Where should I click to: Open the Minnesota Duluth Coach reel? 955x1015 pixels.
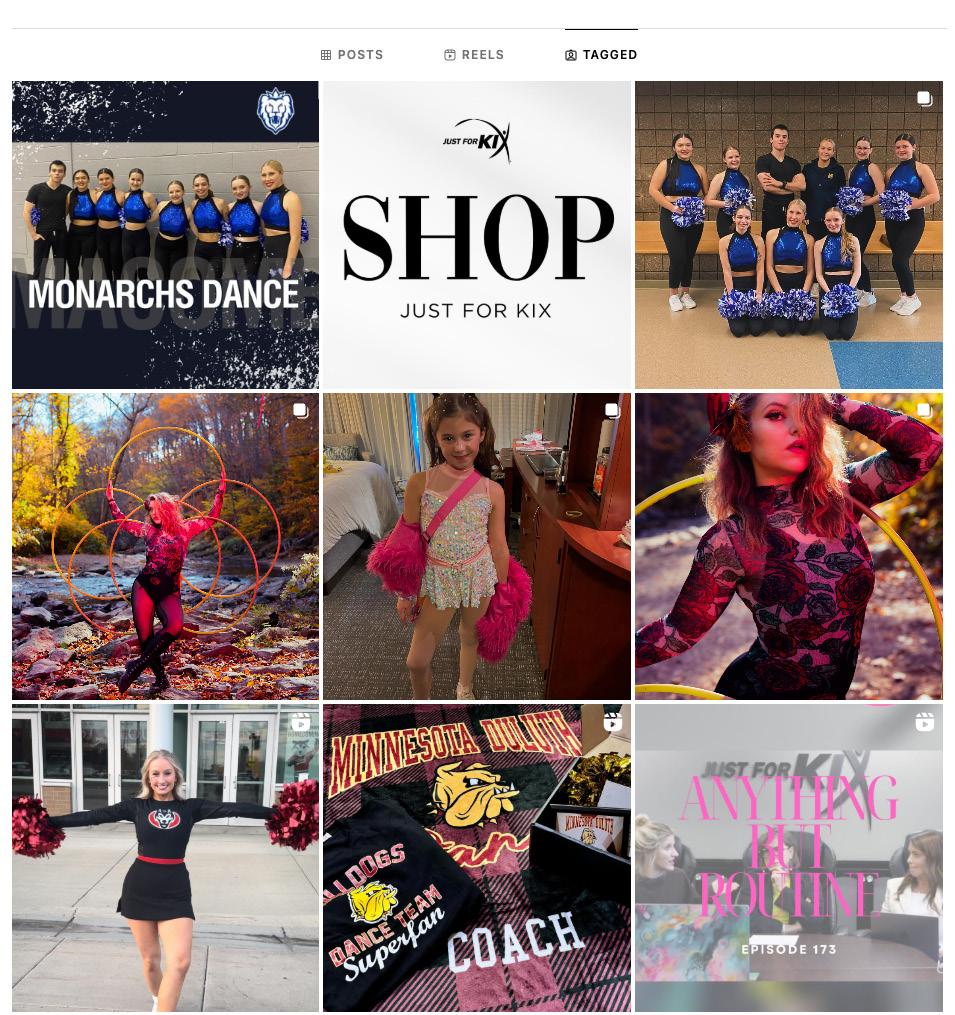477,858
